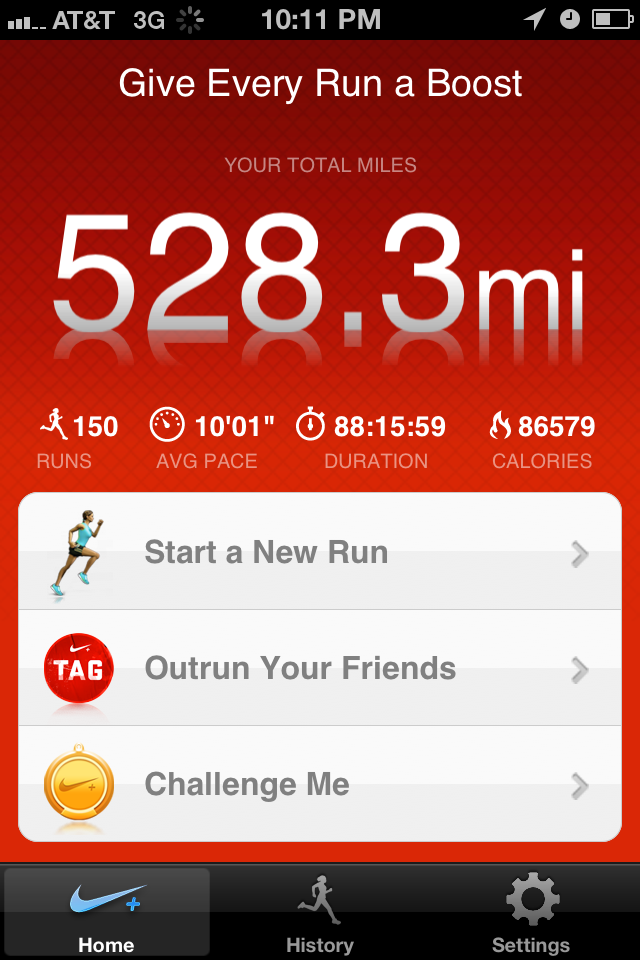
Task: Select the Challenge Me row
Action: (x=320, y=784)
